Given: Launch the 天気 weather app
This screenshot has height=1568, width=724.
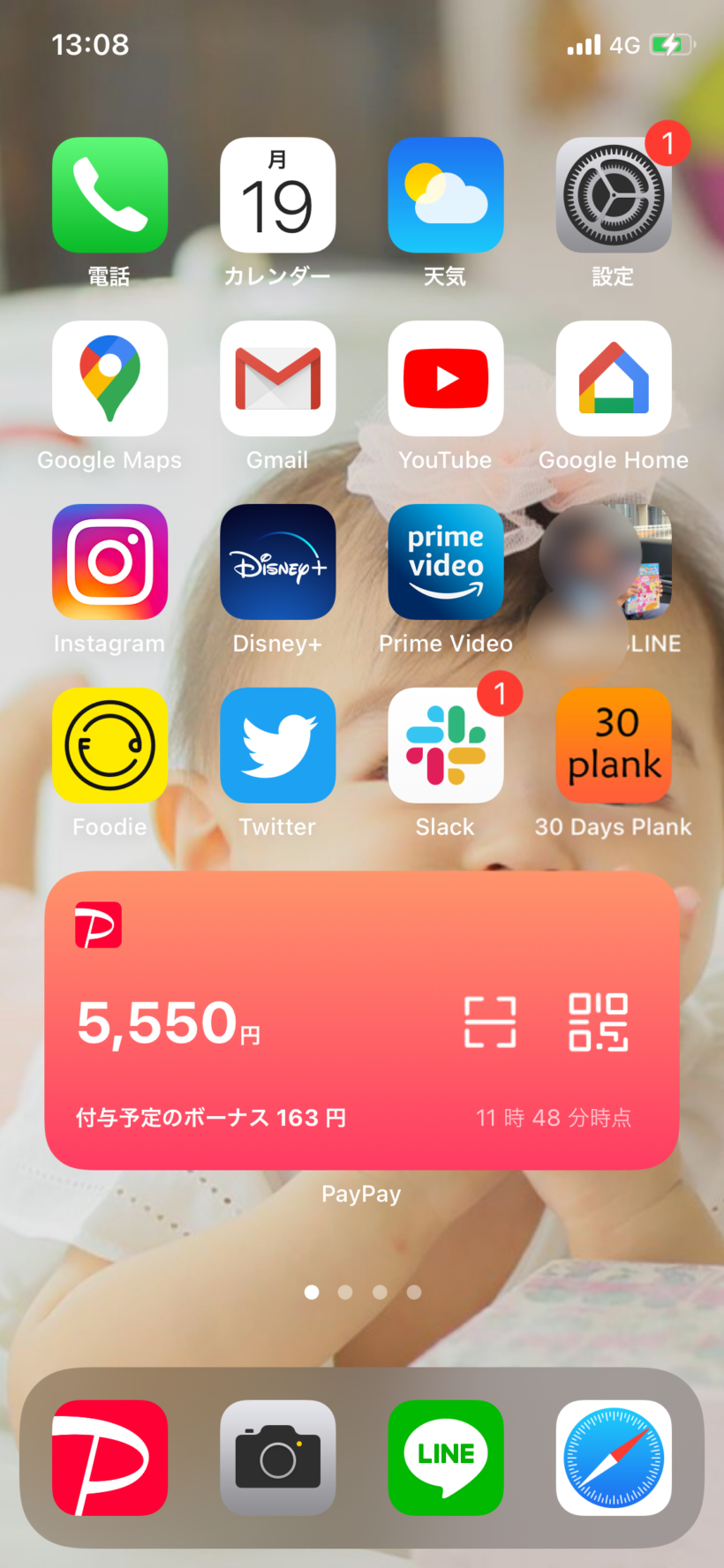Looking at the screenshot, I should point(445,195).
